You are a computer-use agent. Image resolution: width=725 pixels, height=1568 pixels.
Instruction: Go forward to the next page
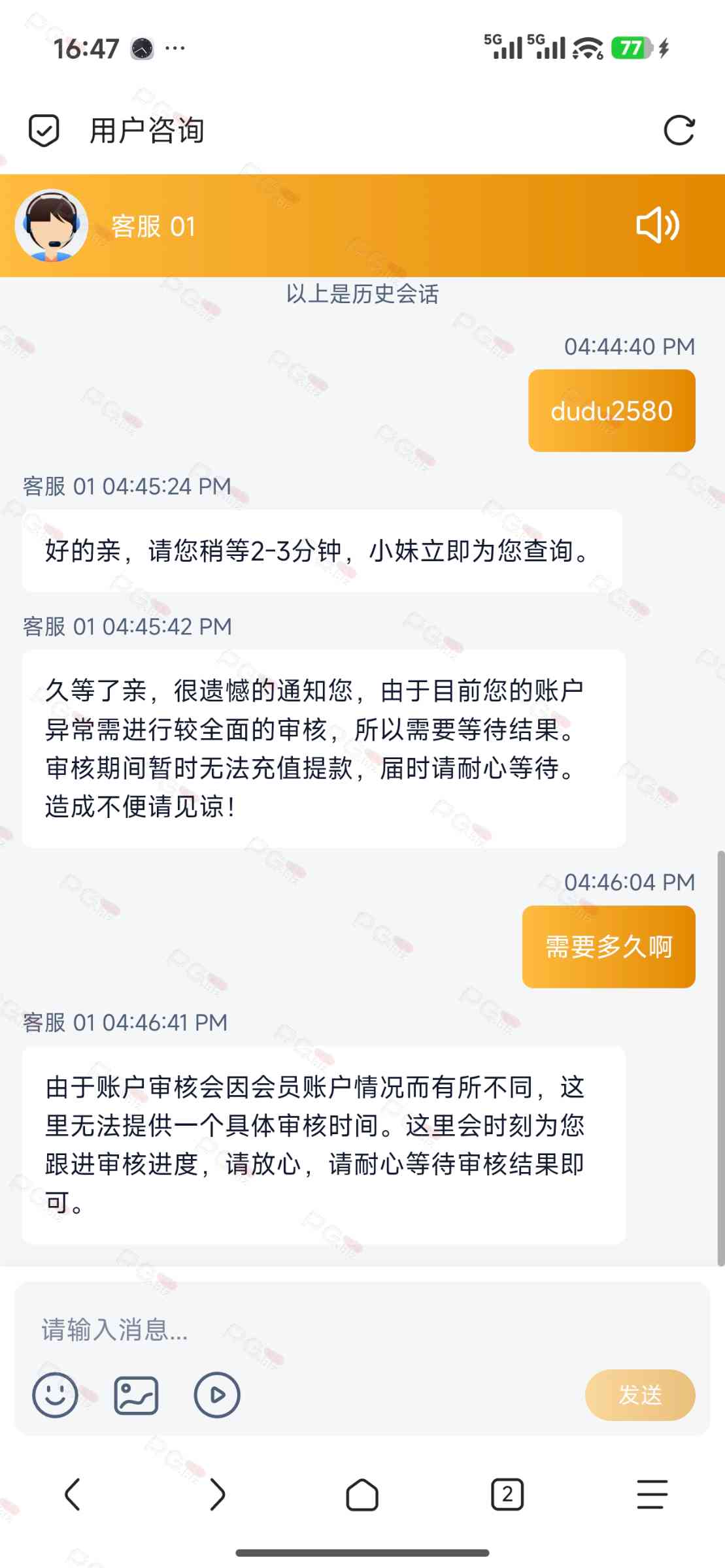coord(217,1494)
